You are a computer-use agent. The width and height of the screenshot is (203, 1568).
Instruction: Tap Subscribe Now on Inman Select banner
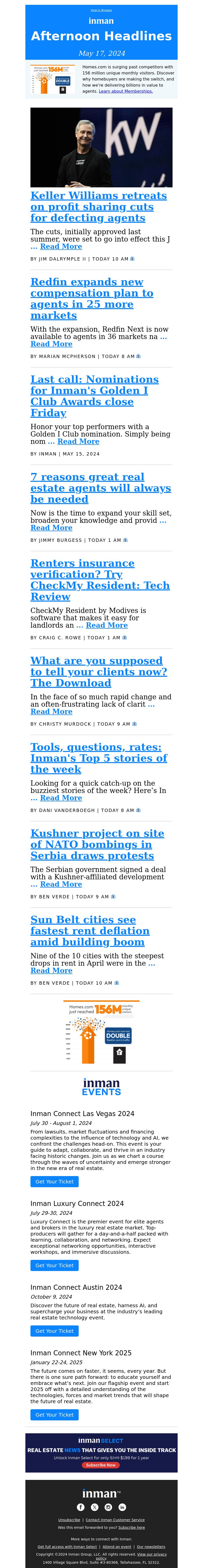100,1465
